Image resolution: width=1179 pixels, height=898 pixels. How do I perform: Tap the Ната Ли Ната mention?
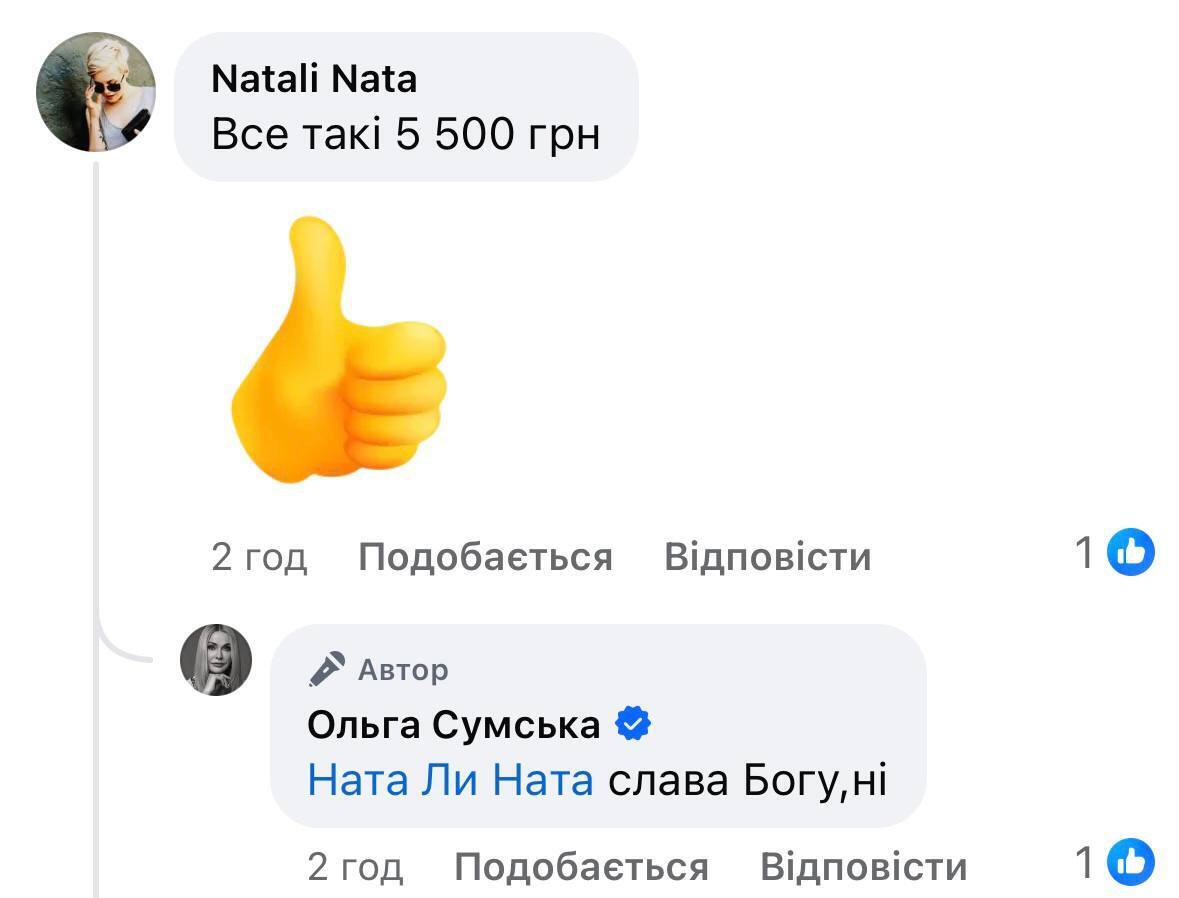coord(450,780)
